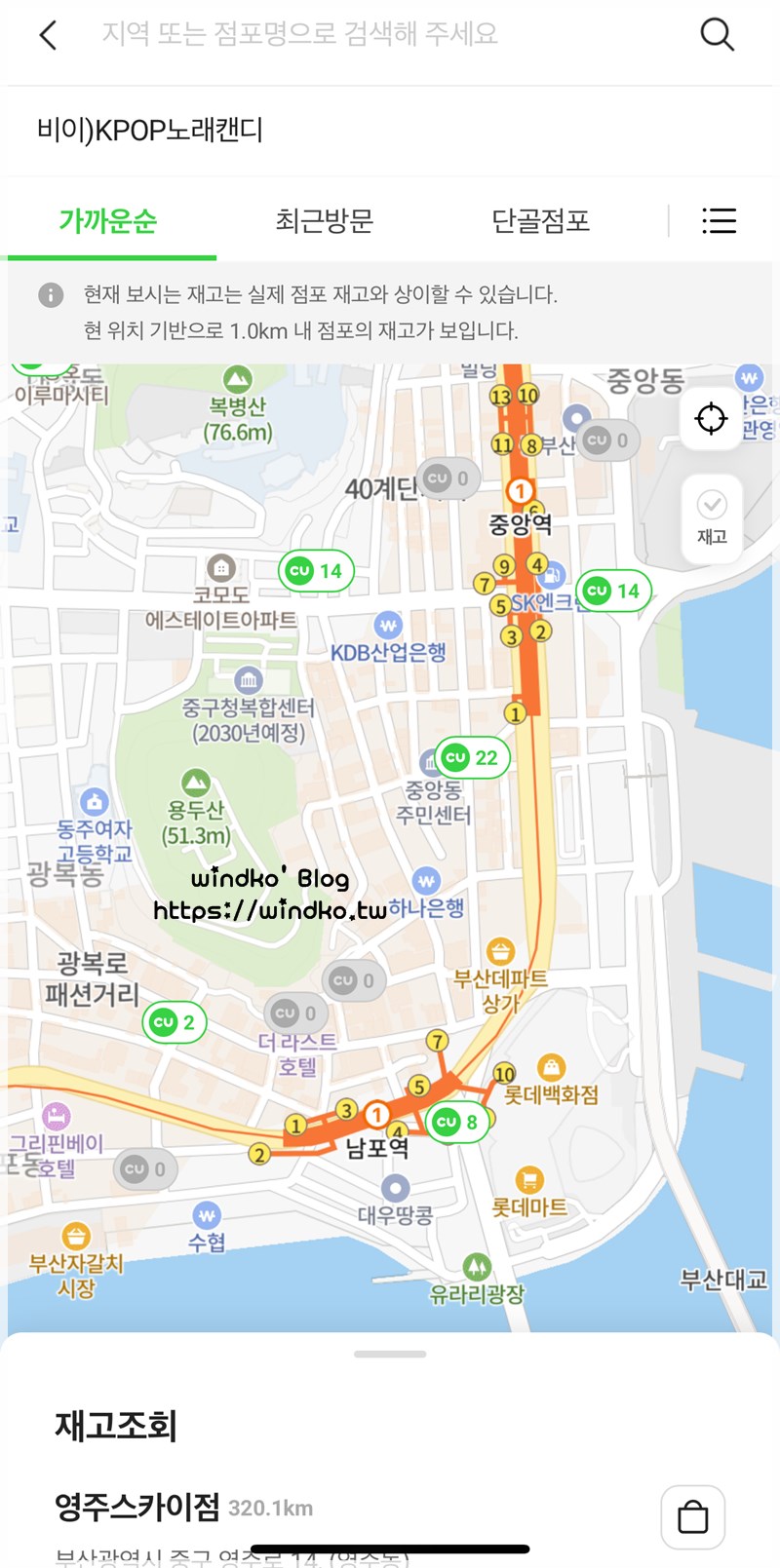Tap the CU 14 marker near 코모도

[x=316, y=571]
